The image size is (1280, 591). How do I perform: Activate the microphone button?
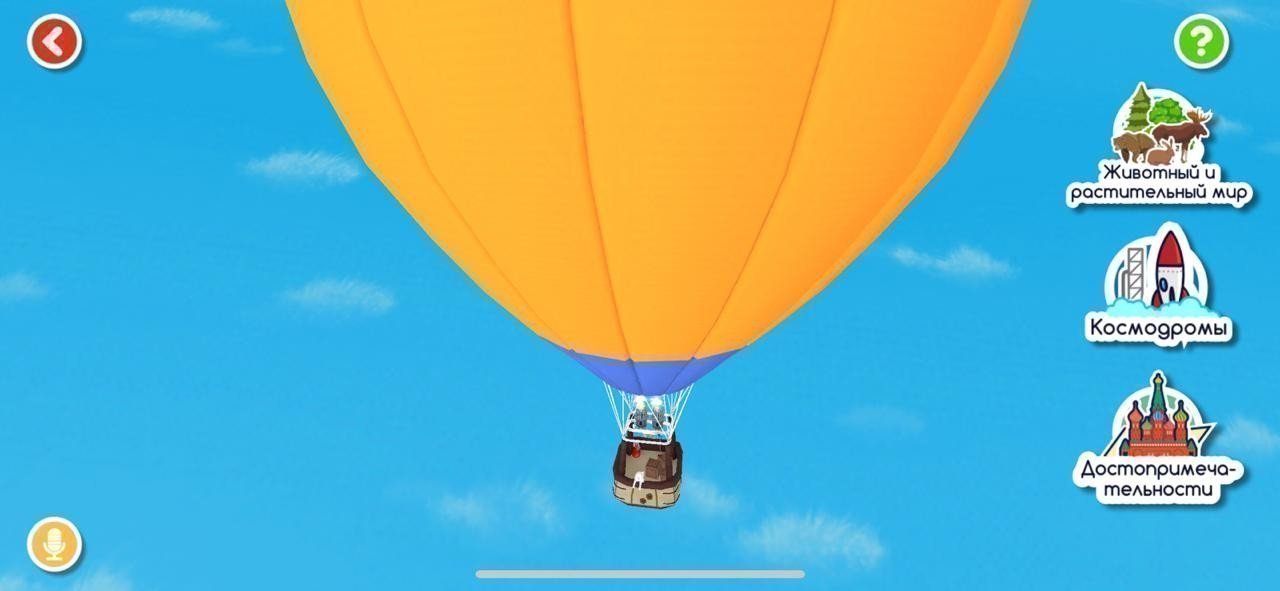point(55,545)
